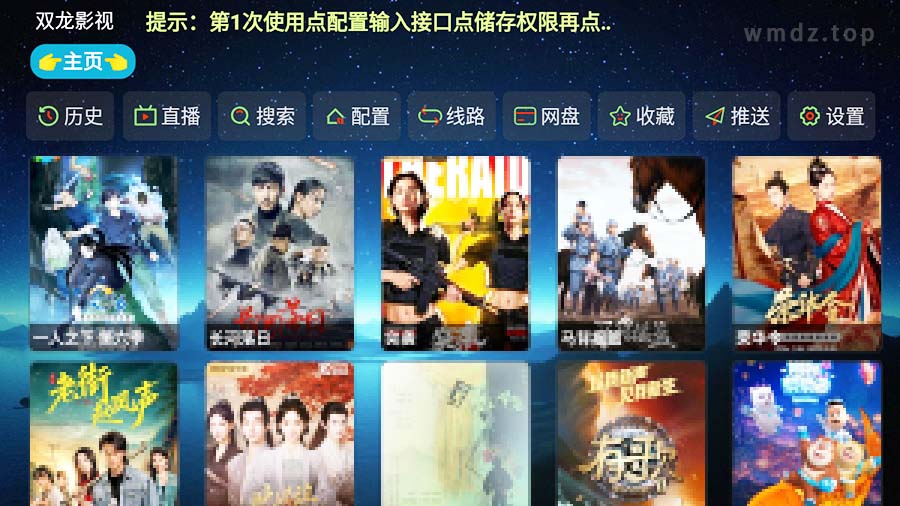Open 历史 watch history
This screenshot has height=506, width=900.
pyautogui.click(x=70, y=116)
